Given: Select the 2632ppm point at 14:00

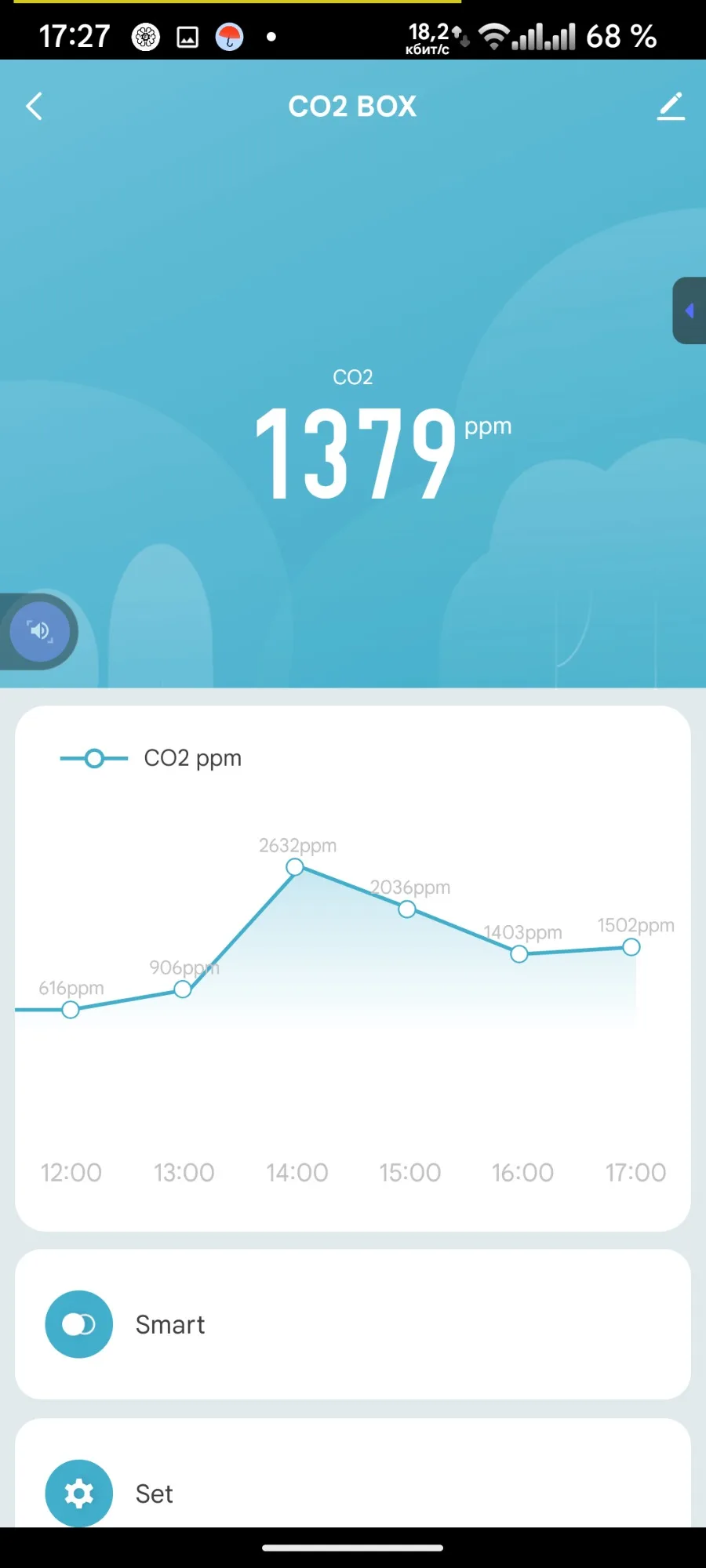Looking at the screenshot, I should click(x=295, y=867).
